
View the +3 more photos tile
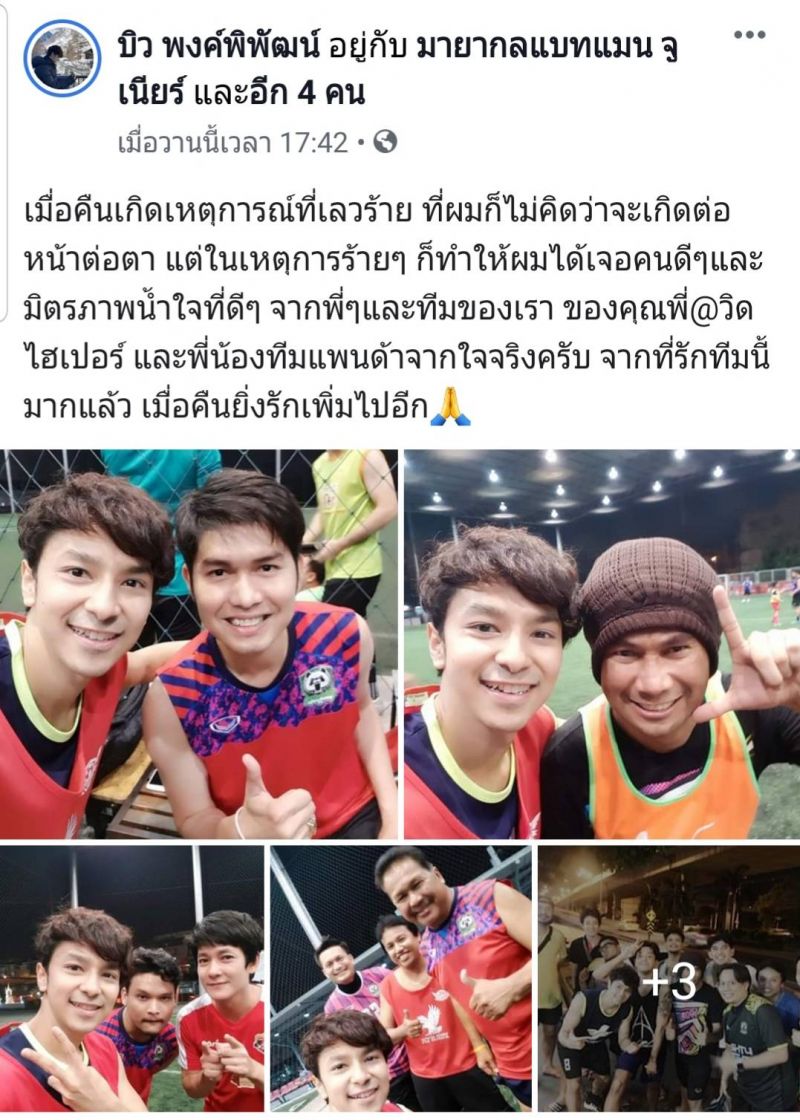(x=668, y=978)
